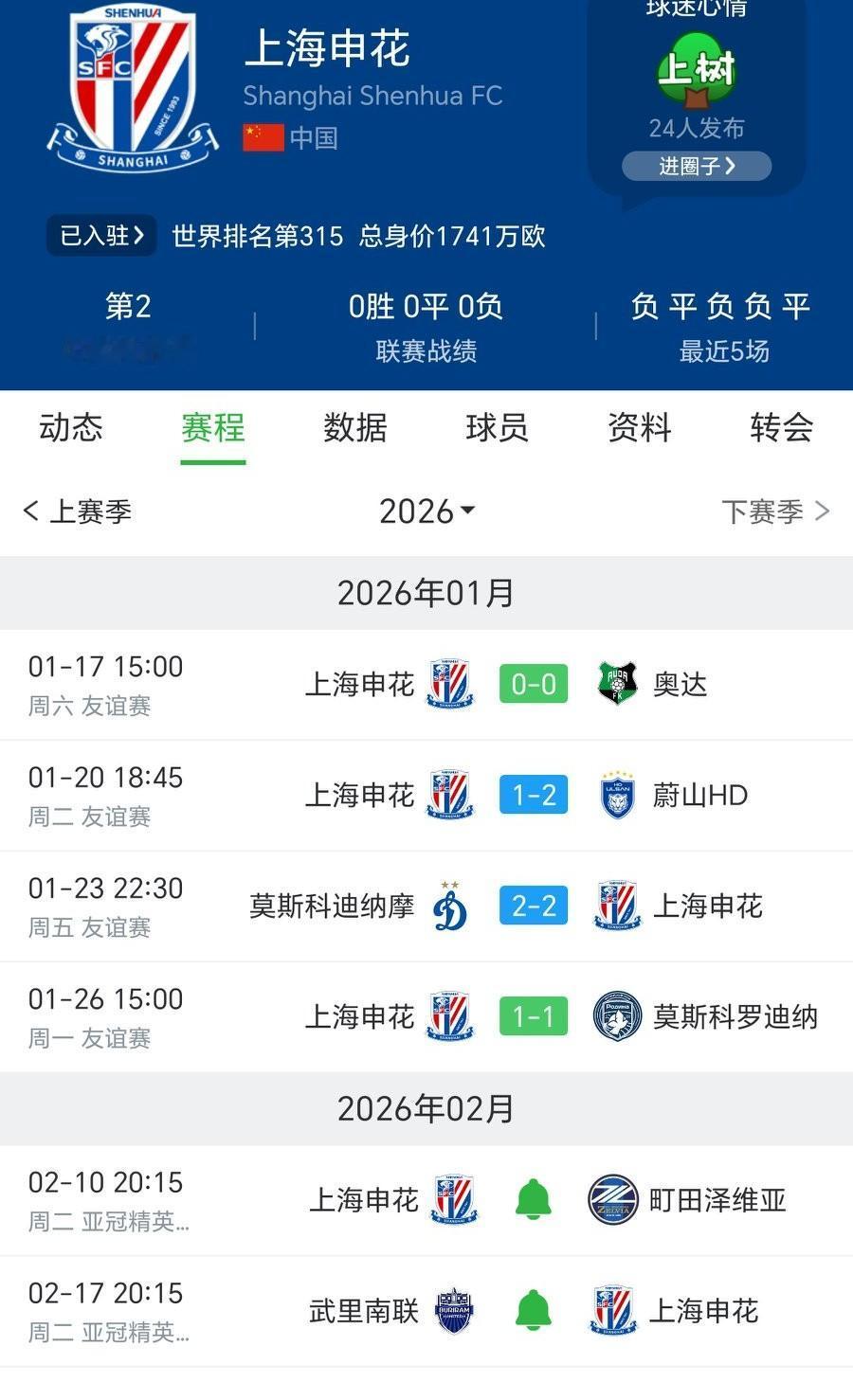853x1400 pixels.
Task: Select the 蔚山HD club logo
Action: click(x=617, y=795)
